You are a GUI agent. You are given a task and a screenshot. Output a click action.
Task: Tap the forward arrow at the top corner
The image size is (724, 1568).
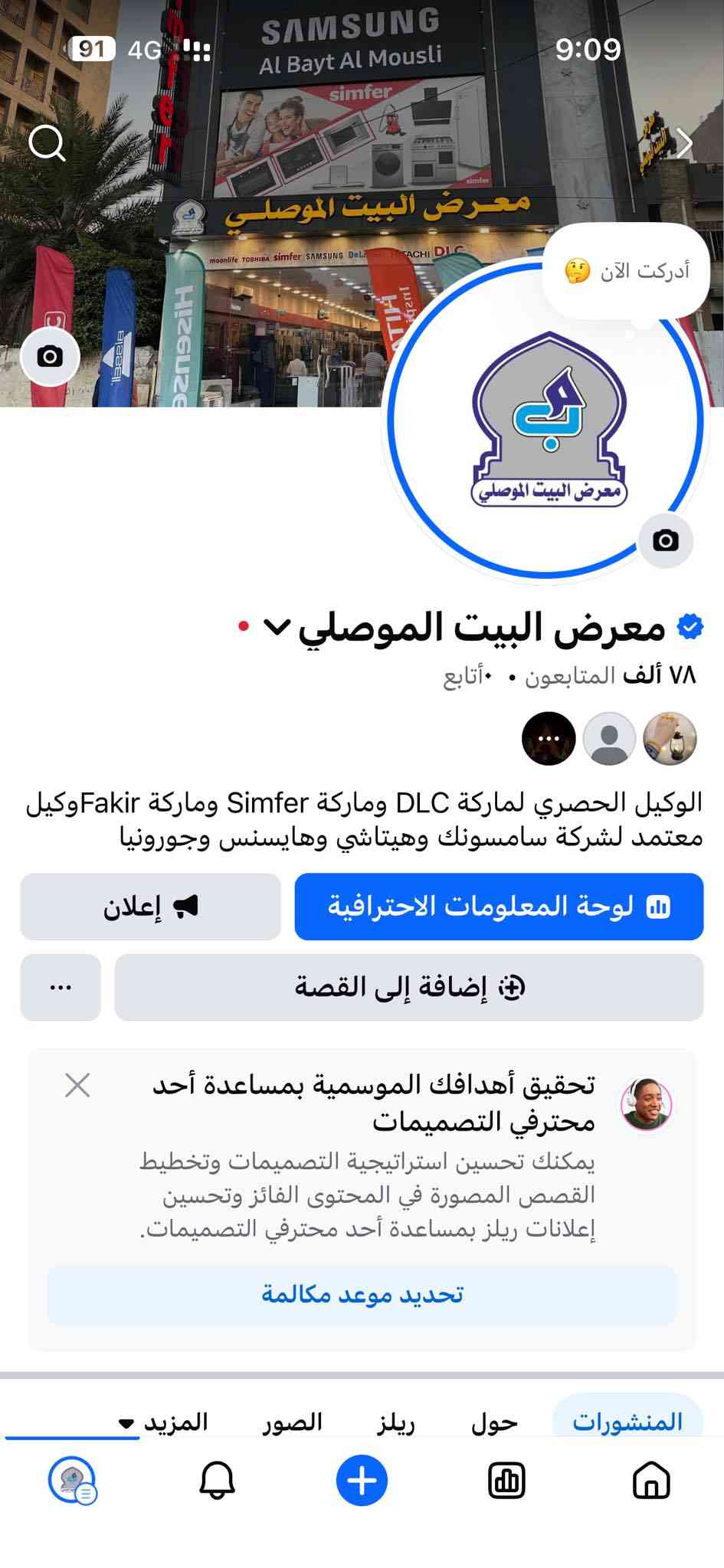click(x=684, y=142)
